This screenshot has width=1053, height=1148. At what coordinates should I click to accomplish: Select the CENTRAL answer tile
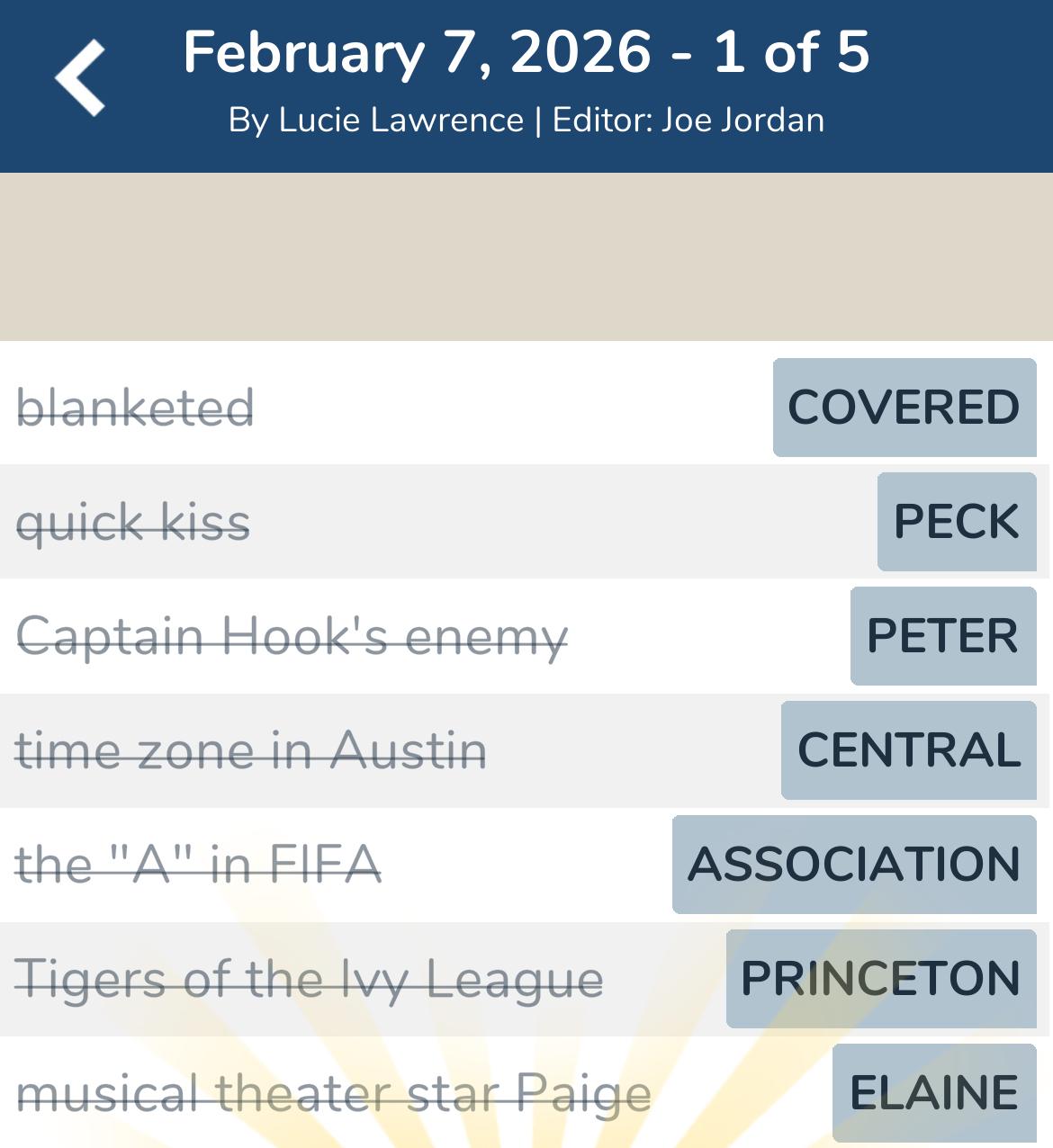(x=908, y=750)
